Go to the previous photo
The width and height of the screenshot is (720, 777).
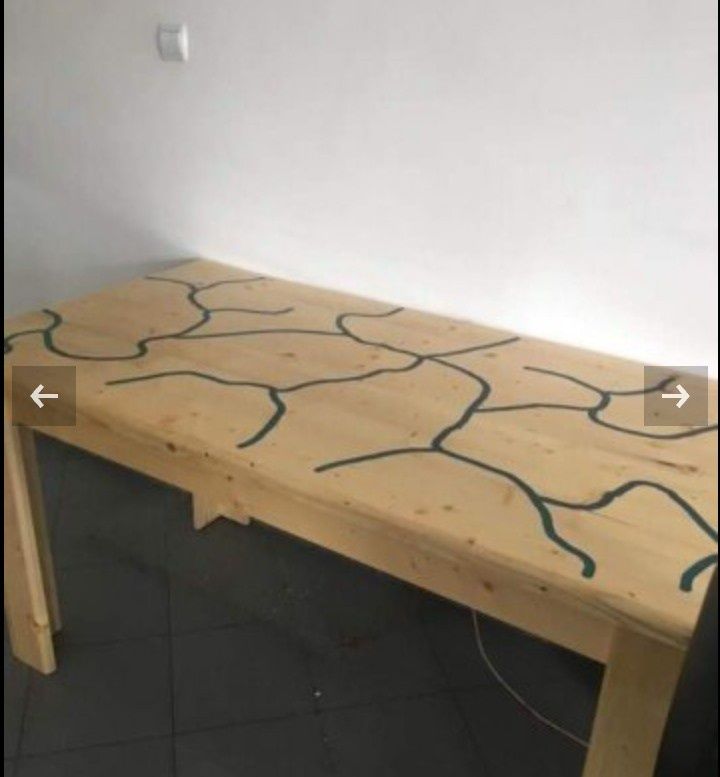(43, 396)
